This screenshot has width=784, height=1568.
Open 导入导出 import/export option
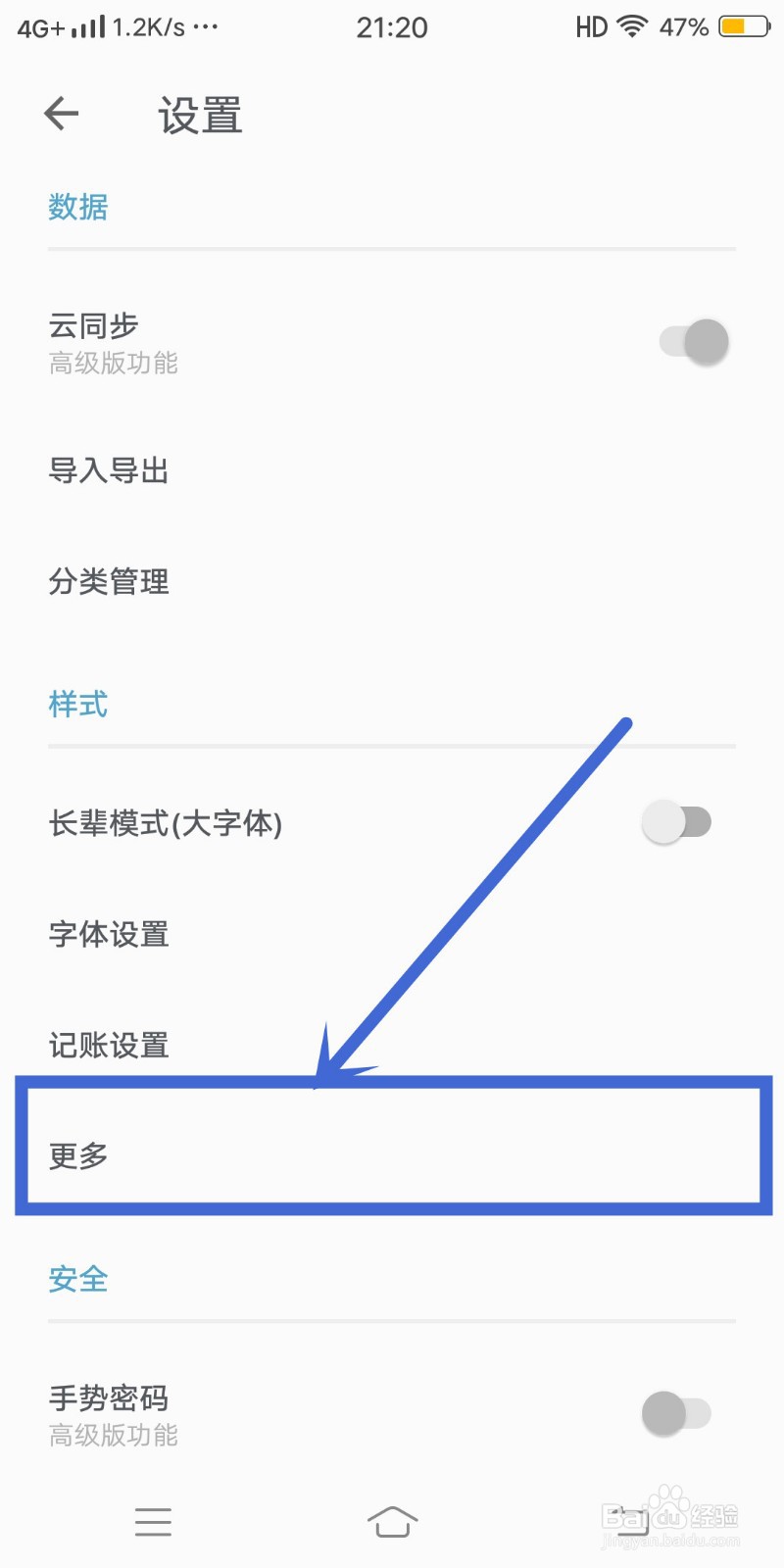coord(109,471)
